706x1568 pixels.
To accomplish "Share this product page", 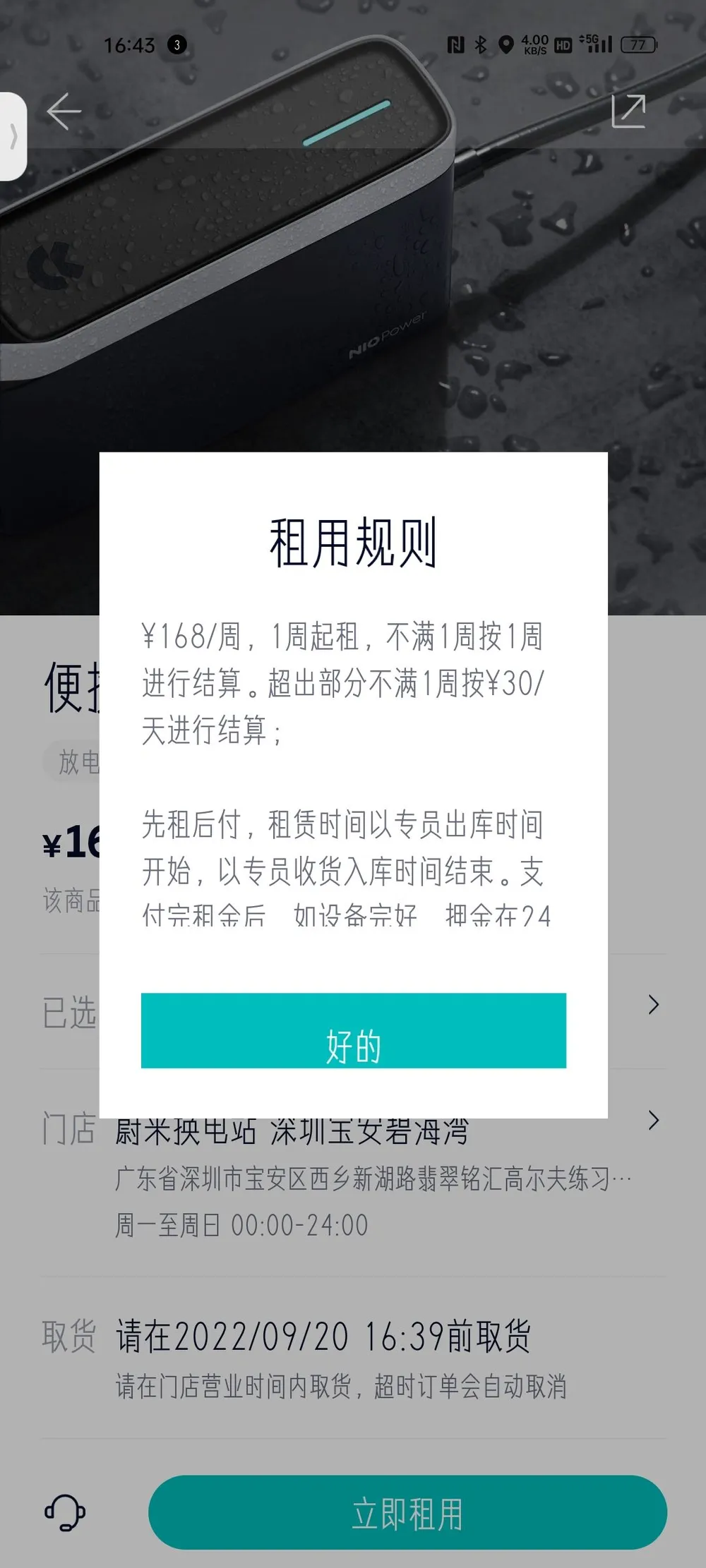I will [628, 111].
